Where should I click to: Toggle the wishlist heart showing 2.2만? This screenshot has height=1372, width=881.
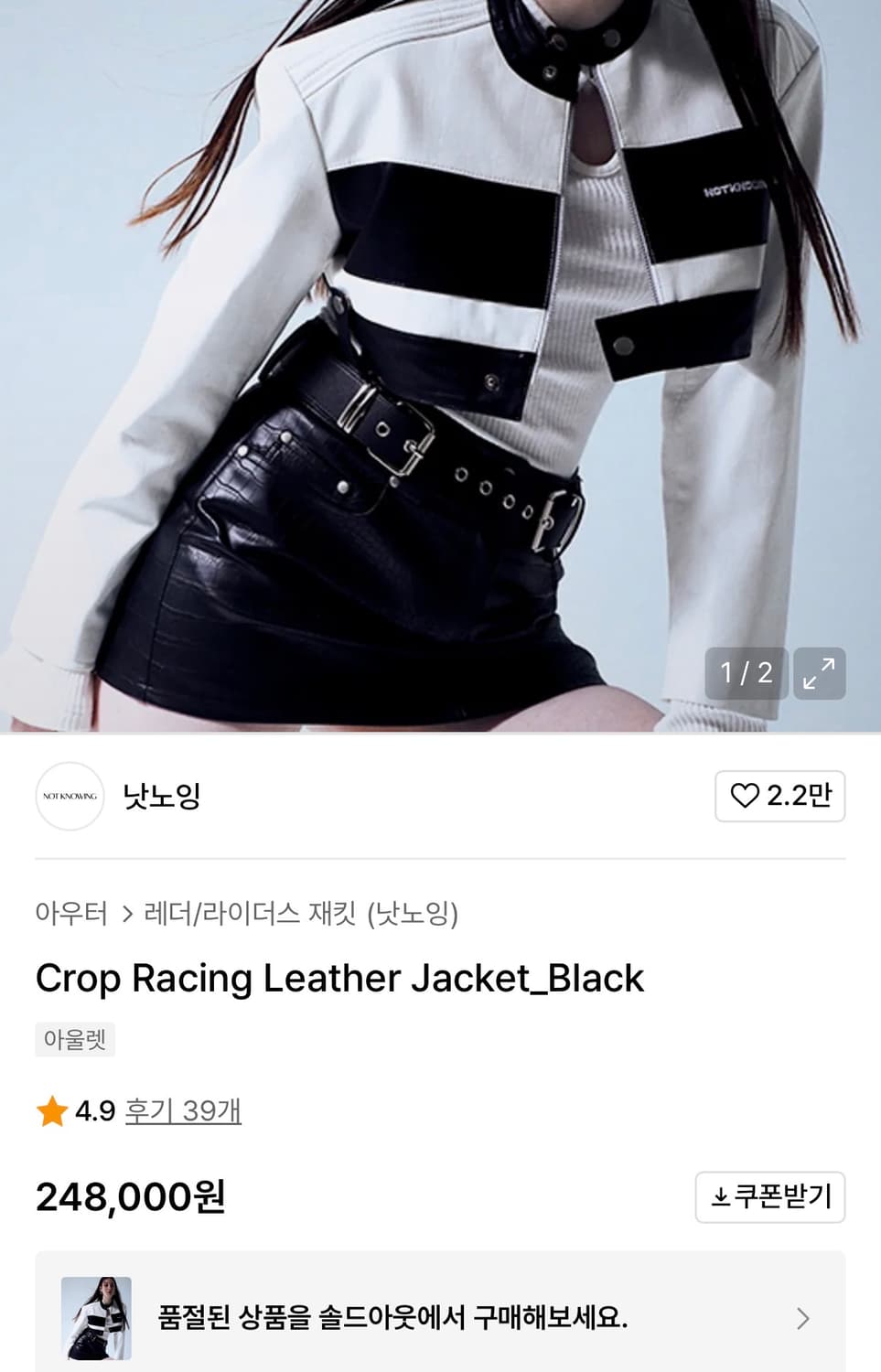(780, 797)
